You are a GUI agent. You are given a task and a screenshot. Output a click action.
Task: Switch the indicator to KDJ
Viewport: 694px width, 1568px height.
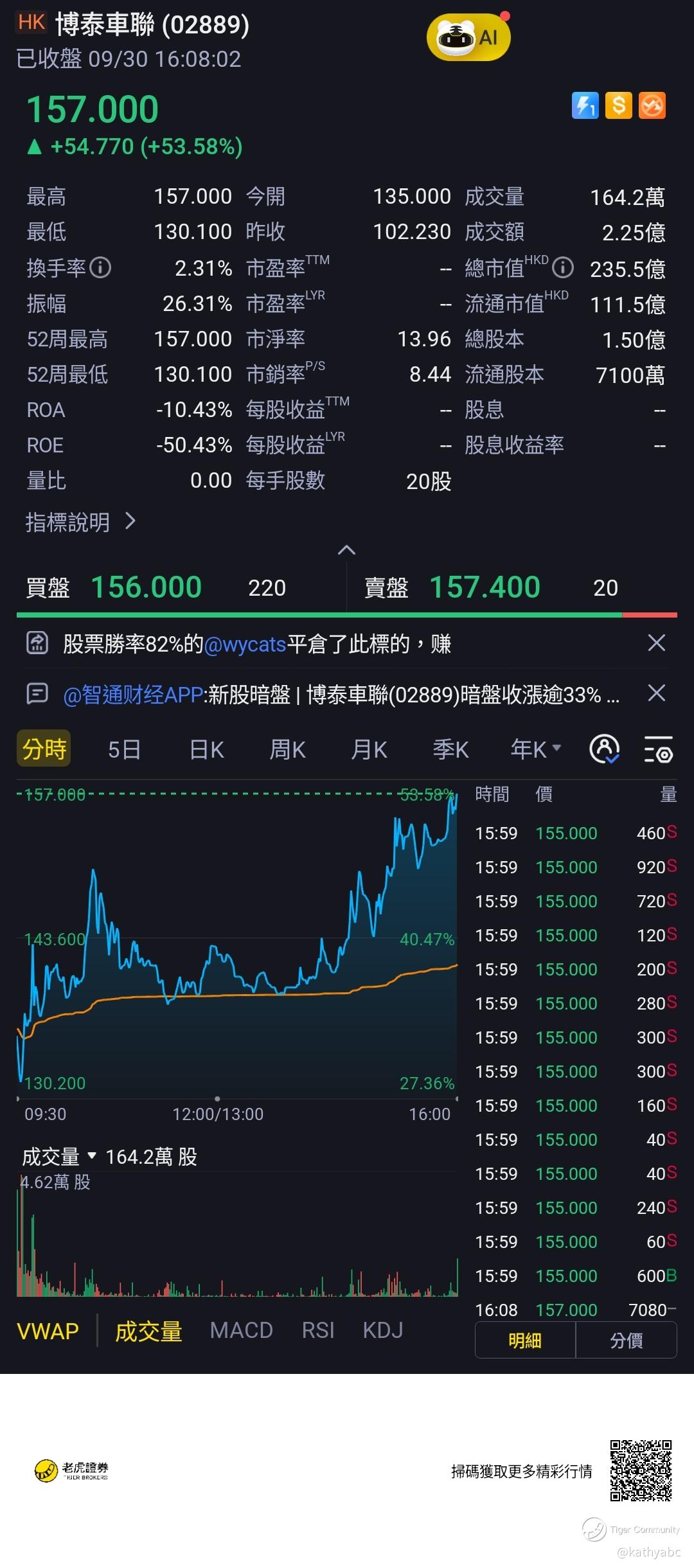click(382, 1330)
